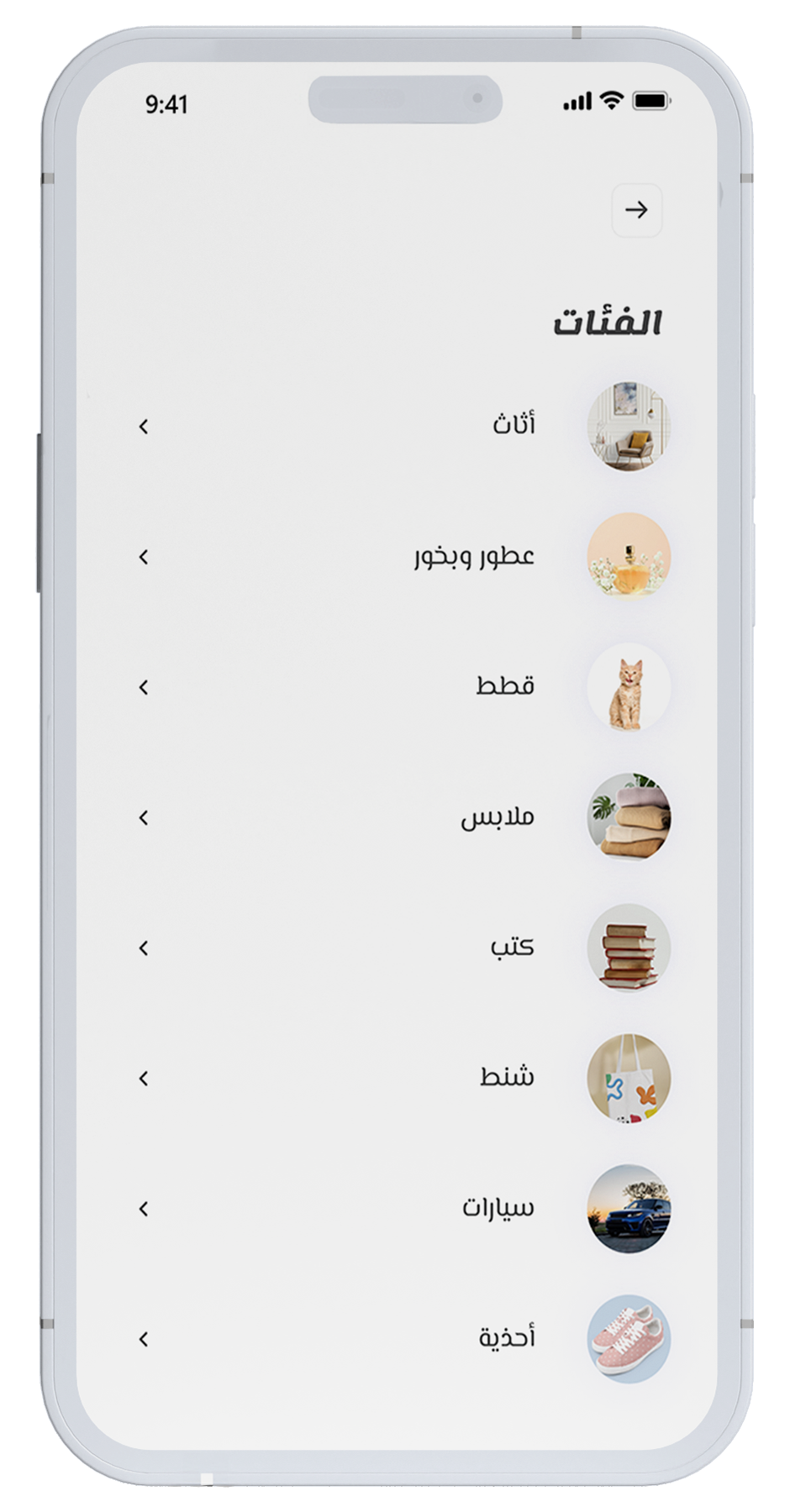Open the أثاث furniture category
The height and width of the screenshot is (1512, 790).
coord(513,426)
